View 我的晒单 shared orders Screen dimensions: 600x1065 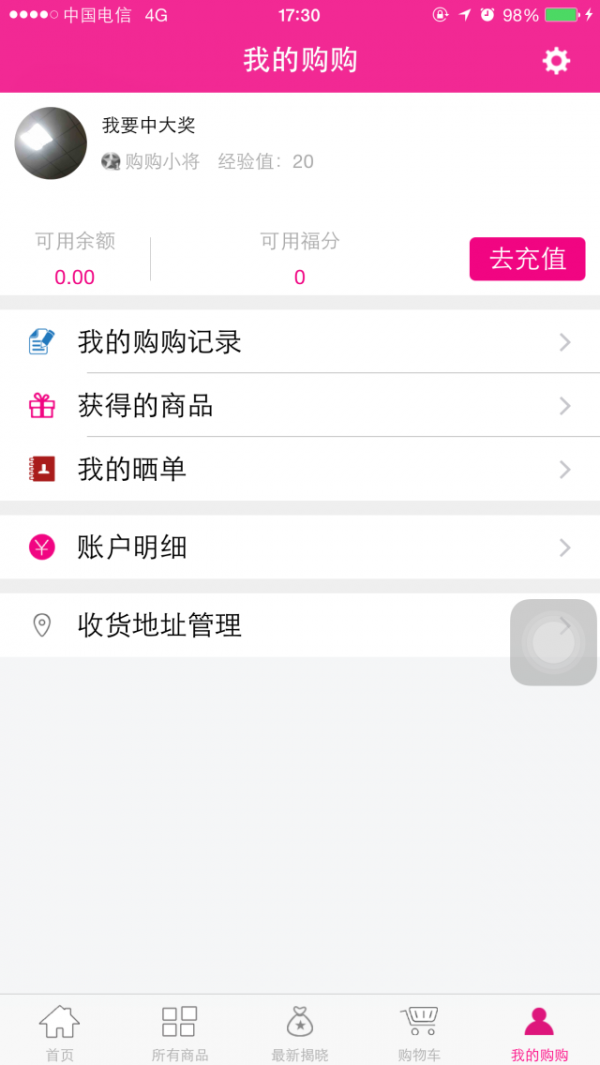point(300,469)
